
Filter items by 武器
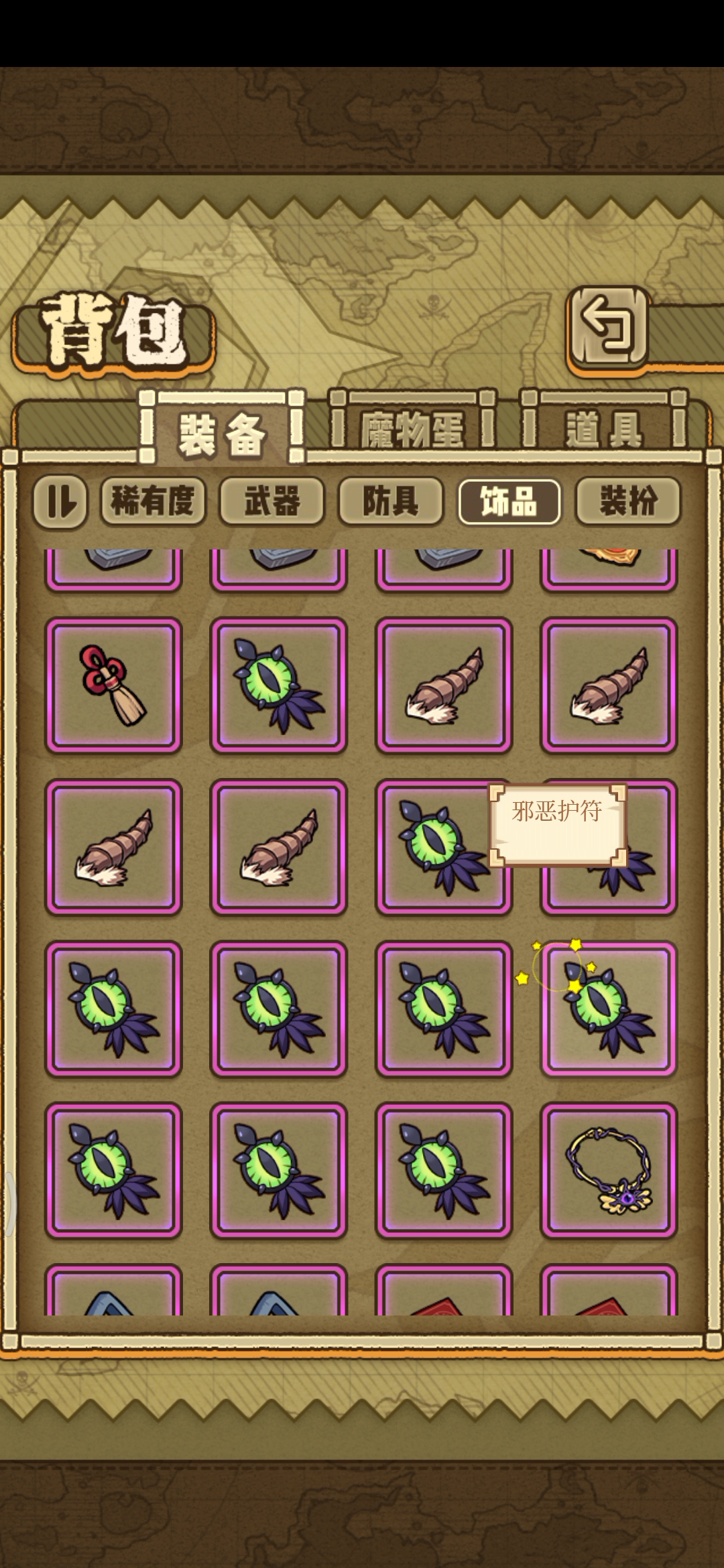[x=271, y=501]
